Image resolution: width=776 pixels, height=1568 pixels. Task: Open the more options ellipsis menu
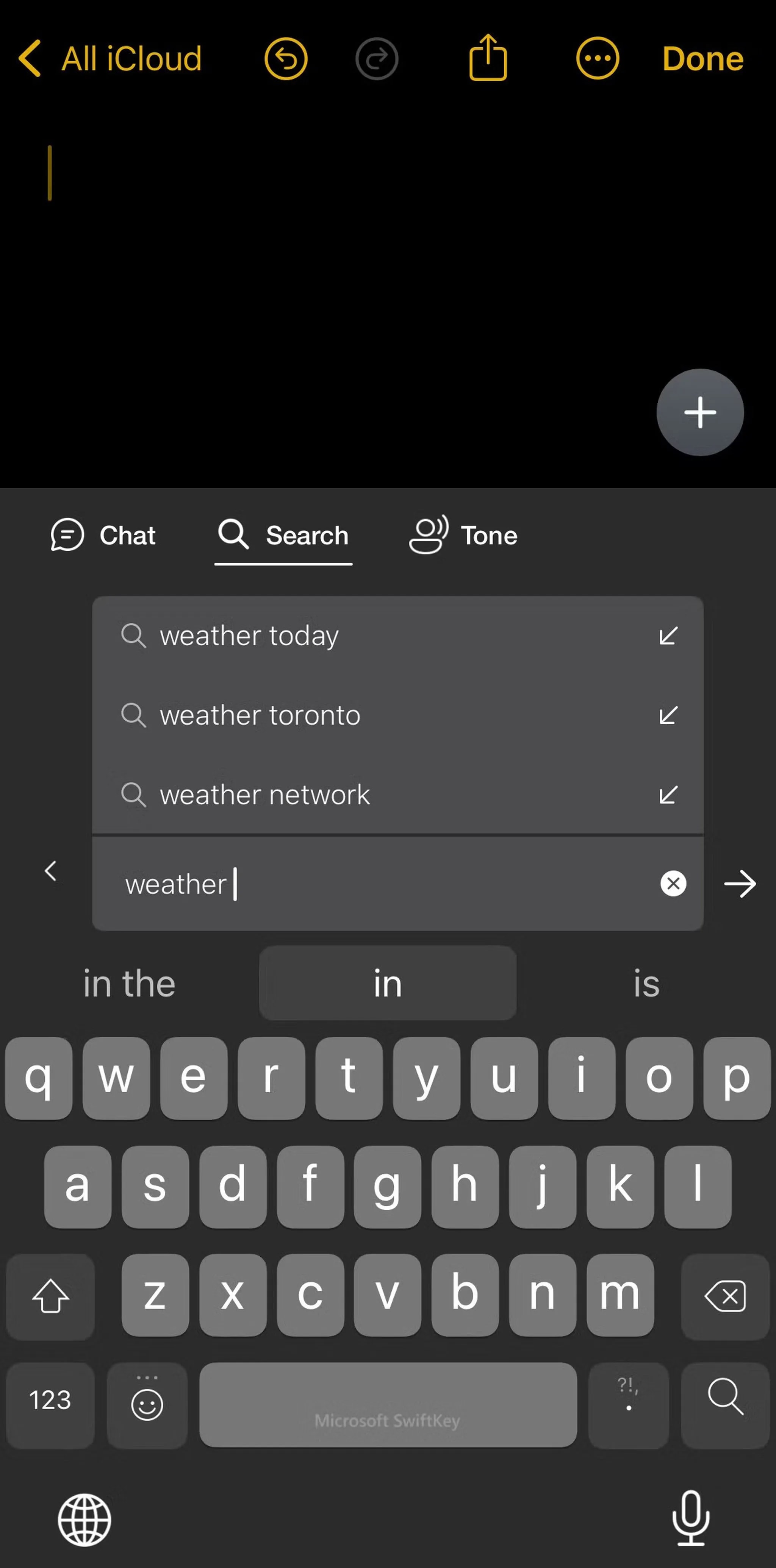[x=597, y=58]
